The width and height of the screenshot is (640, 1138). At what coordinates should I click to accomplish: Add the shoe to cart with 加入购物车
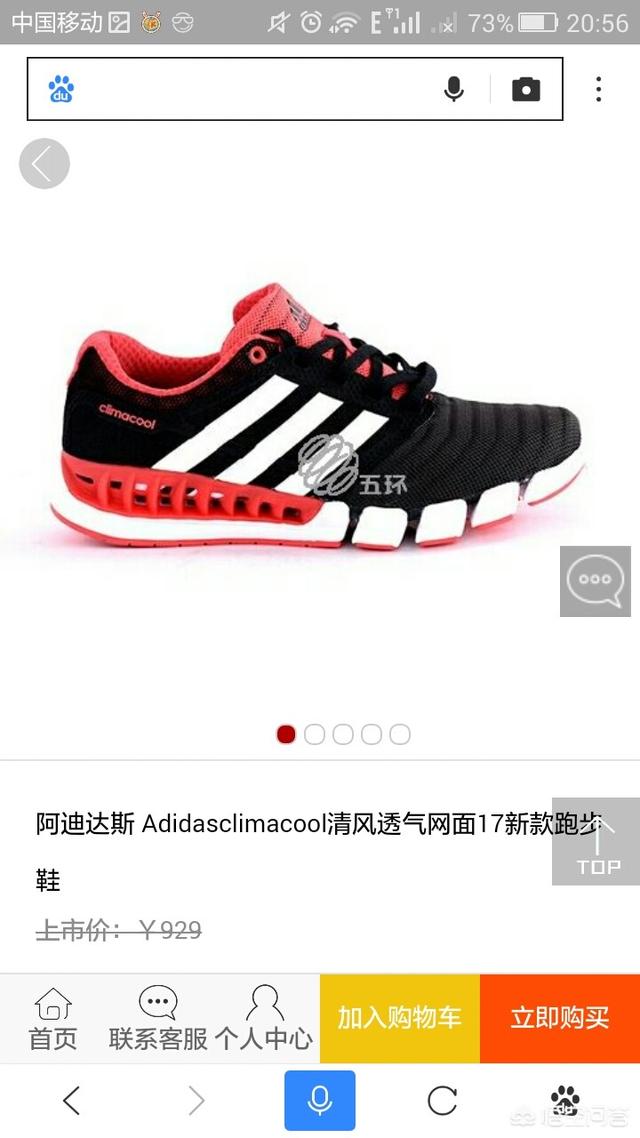[400, 1019]
